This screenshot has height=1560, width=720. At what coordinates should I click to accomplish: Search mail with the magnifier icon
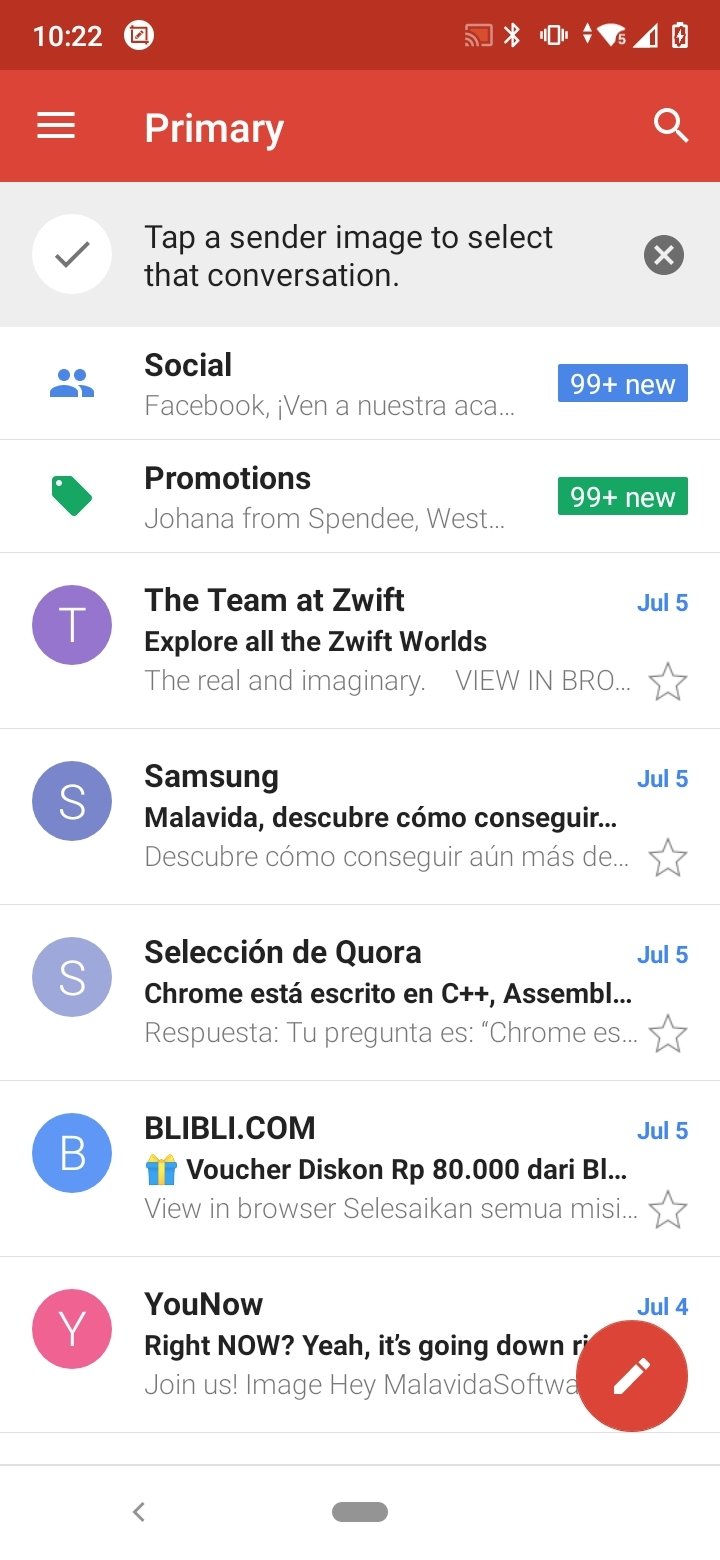[670, 126]
